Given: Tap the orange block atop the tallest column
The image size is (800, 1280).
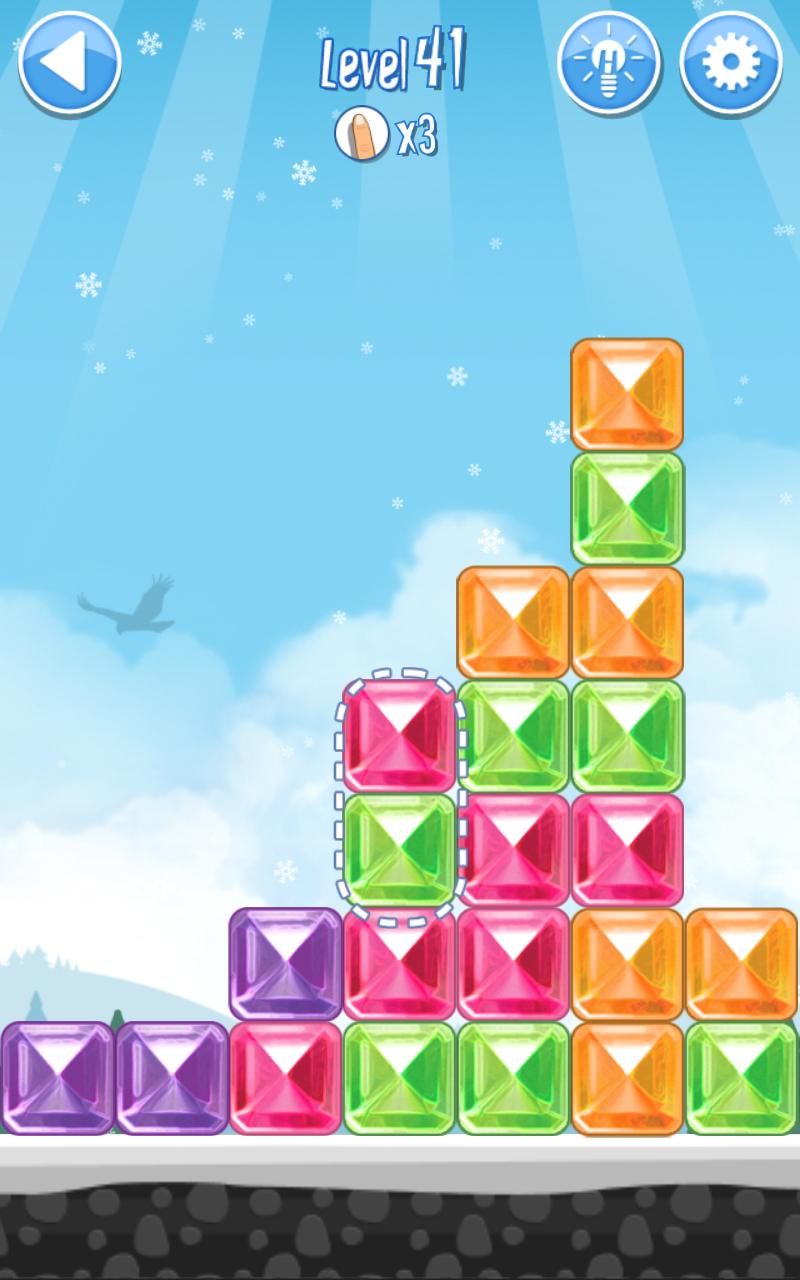Looking at the screenshot, I should point(627,394).
